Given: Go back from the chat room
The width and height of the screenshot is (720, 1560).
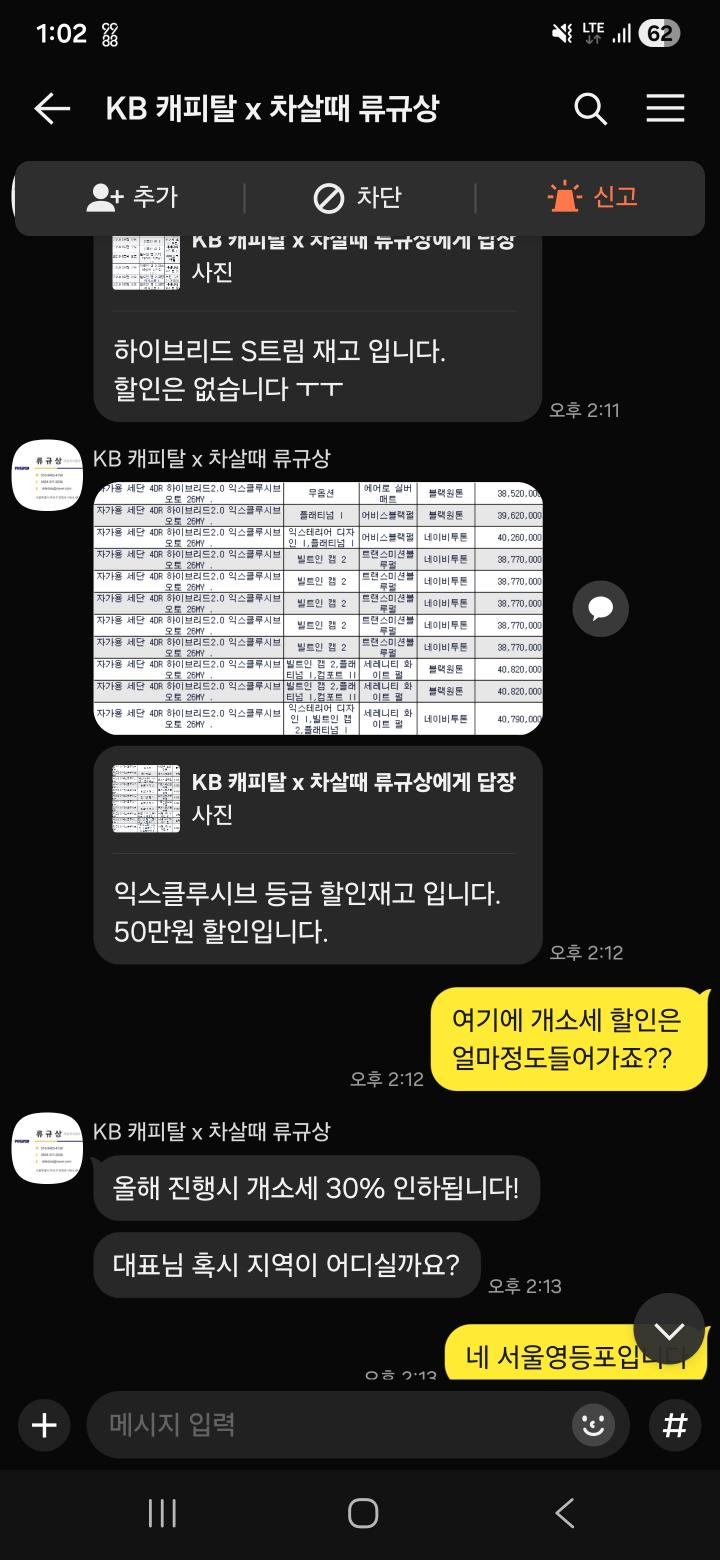Looking at the screenshot, I should 52,109.
